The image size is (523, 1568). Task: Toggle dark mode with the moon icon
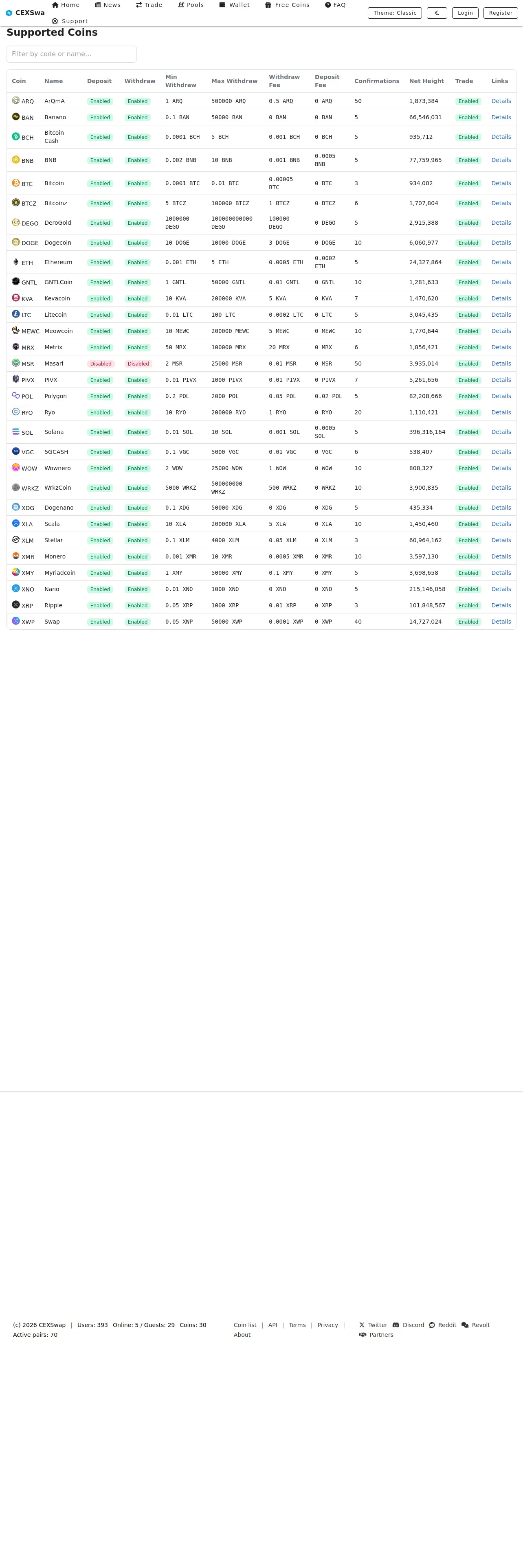[x=437, y=13]
